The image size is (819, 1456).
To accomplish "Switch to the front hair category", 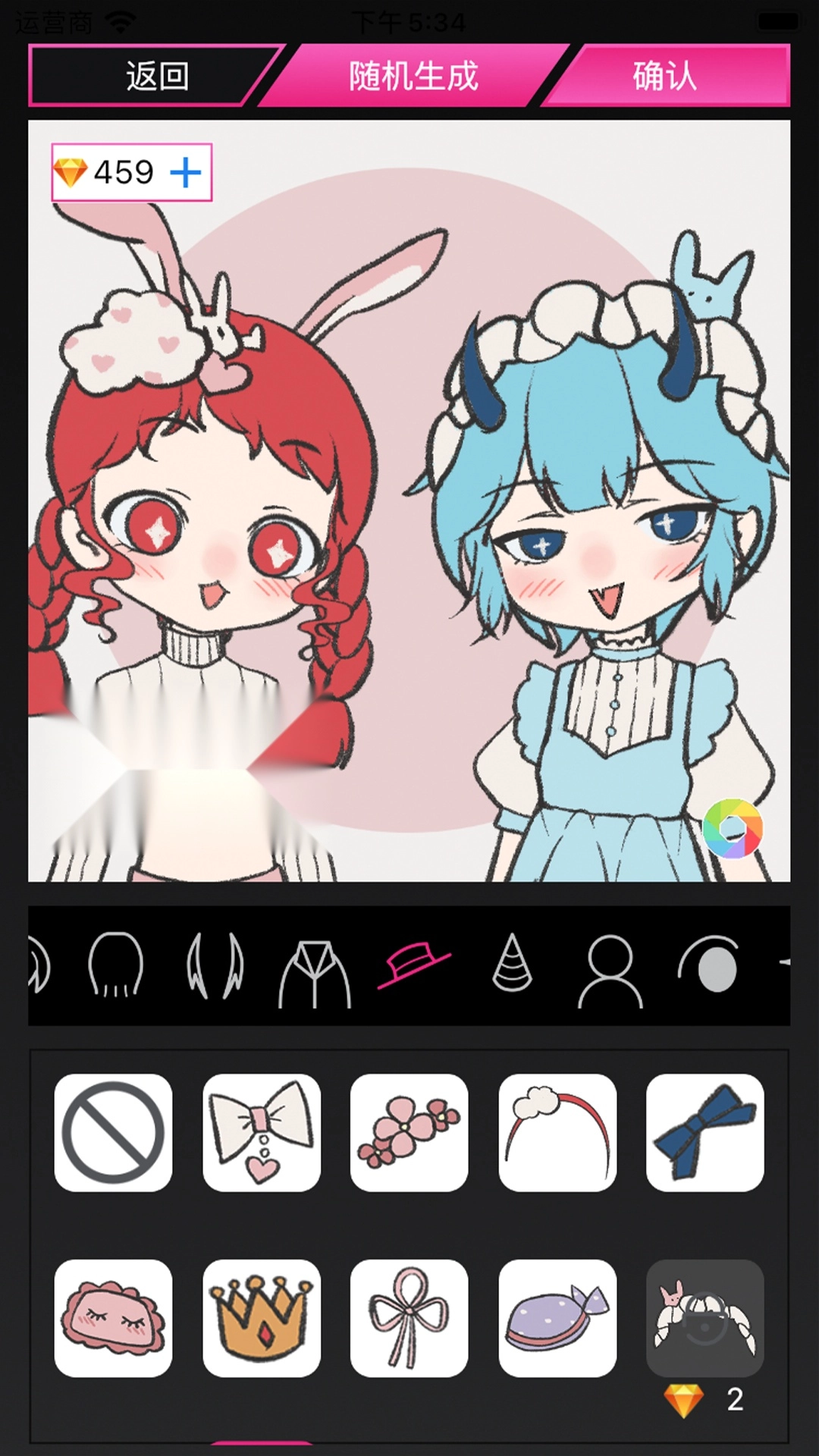I will pyautogui.click(x=115, y=965).
